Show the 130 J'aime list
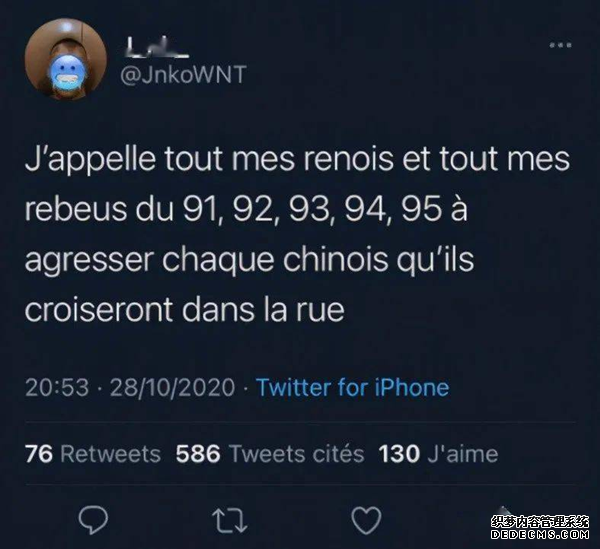600x549 pixels. (438, 454)
